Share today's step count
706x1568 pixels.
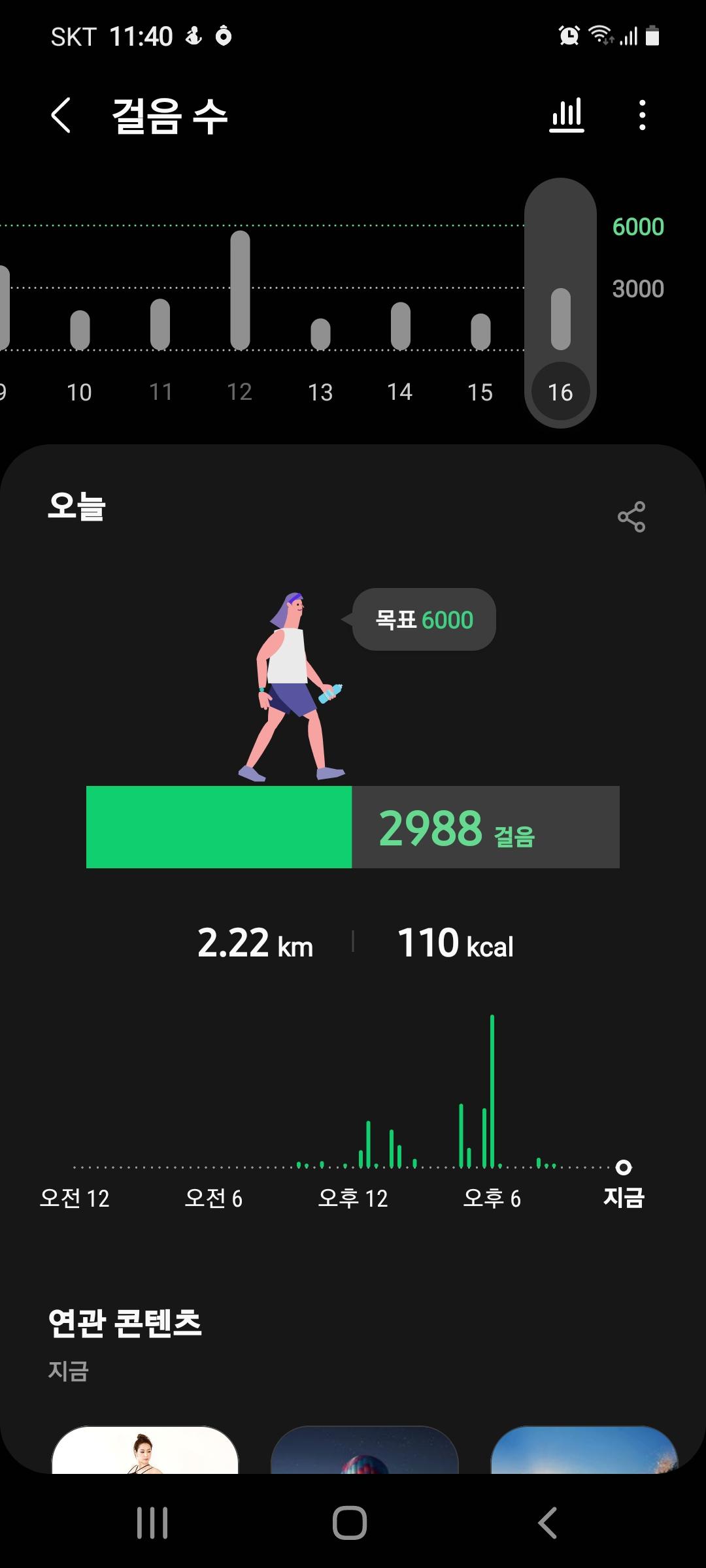coord(631,517)
